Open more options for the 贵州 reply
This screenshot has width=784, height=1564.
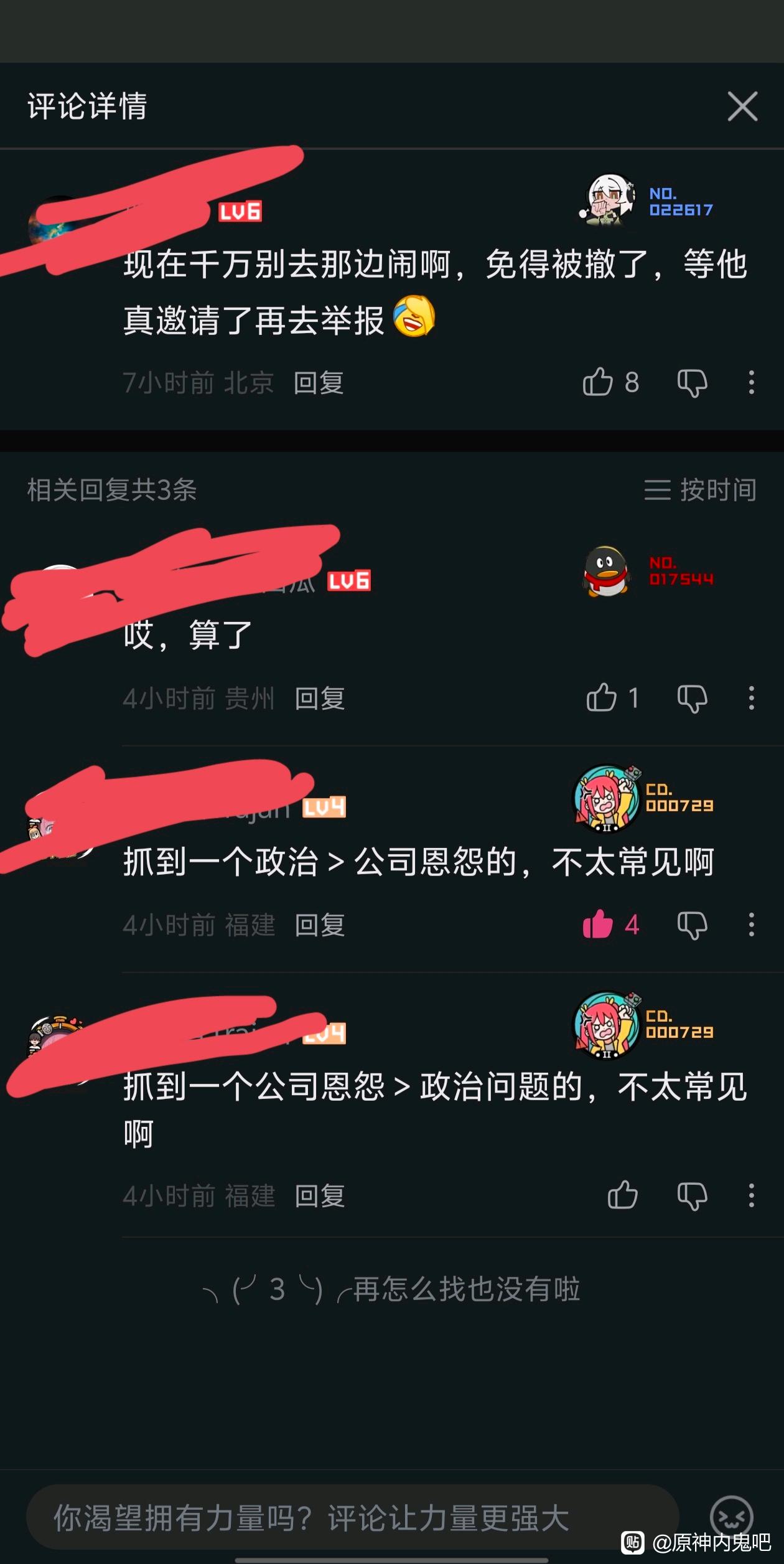(751, 698)
